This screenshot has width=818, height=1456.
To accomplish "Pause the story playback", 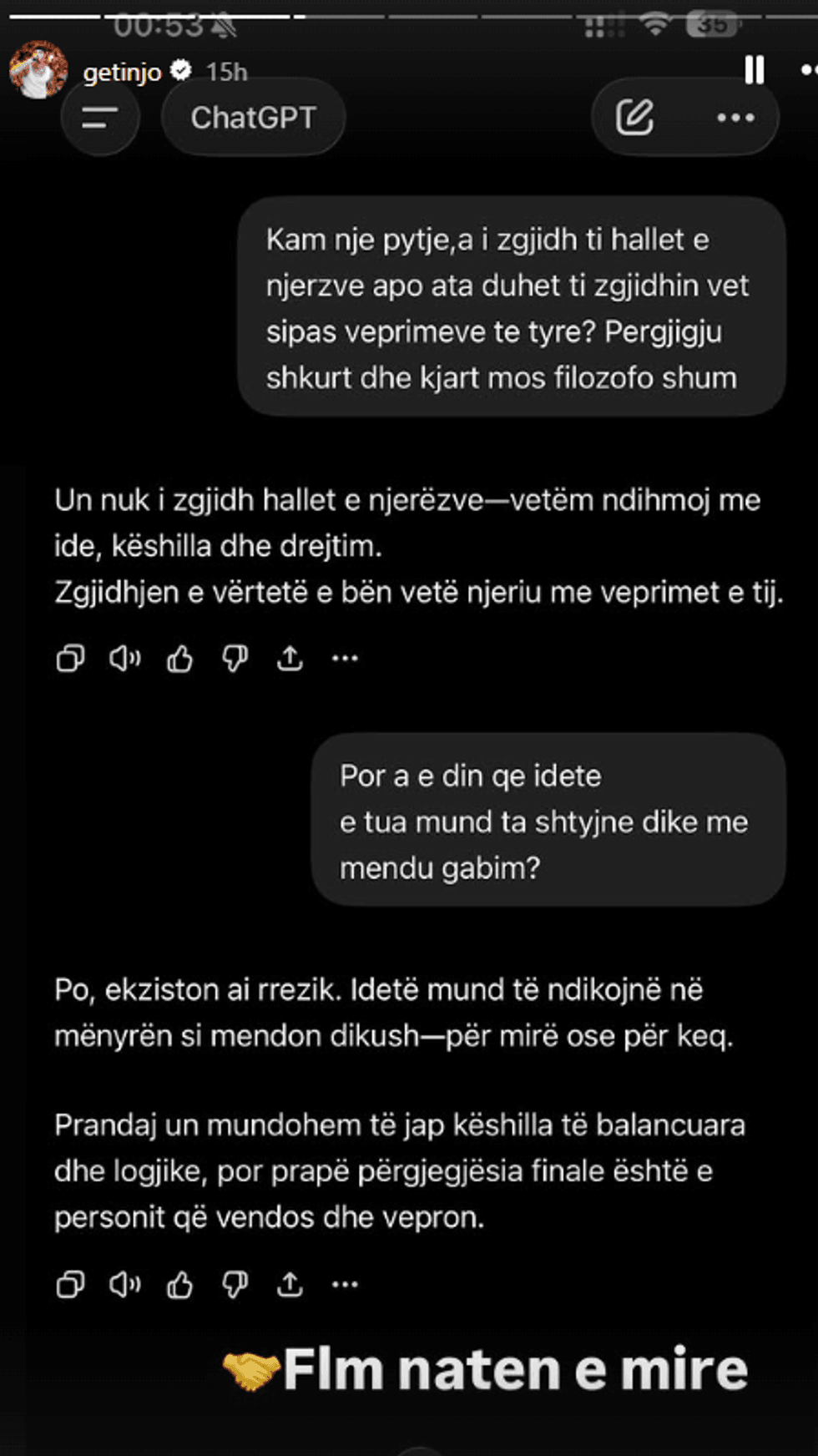I will 755,70.
